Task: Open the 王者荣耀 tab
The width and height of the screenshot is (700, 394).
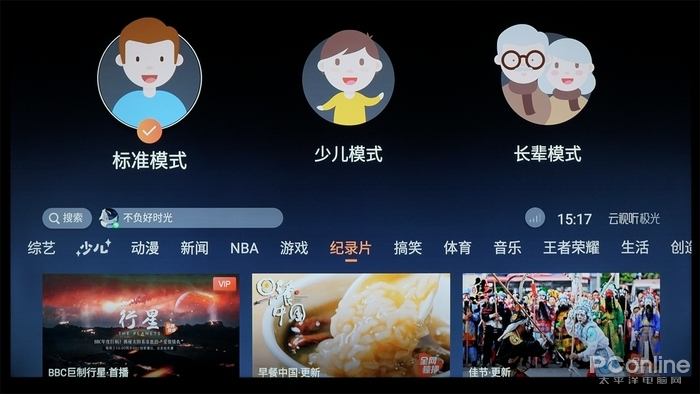Action: click(x=571, y=248)
